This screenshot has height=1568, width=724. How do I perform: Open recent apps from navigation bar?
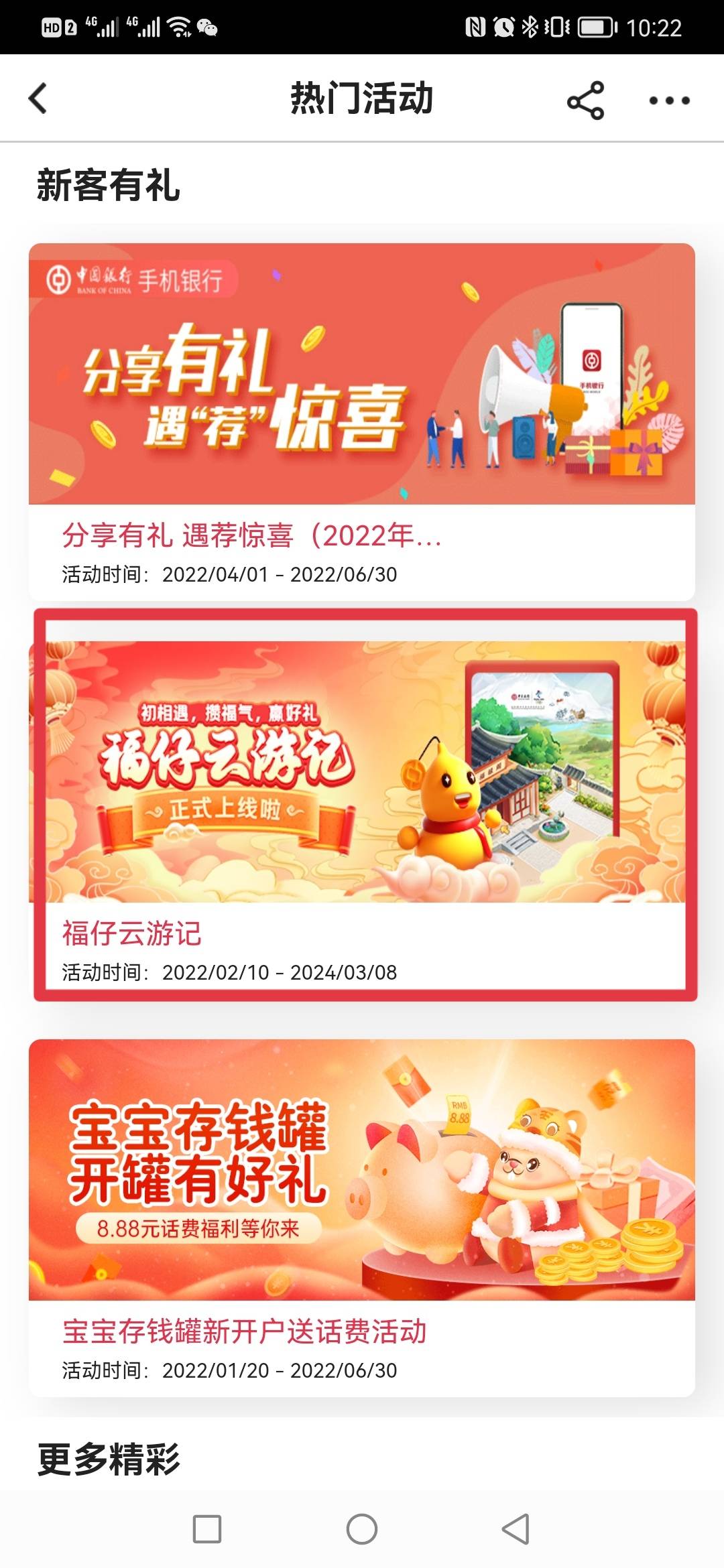pos(206,1529)
